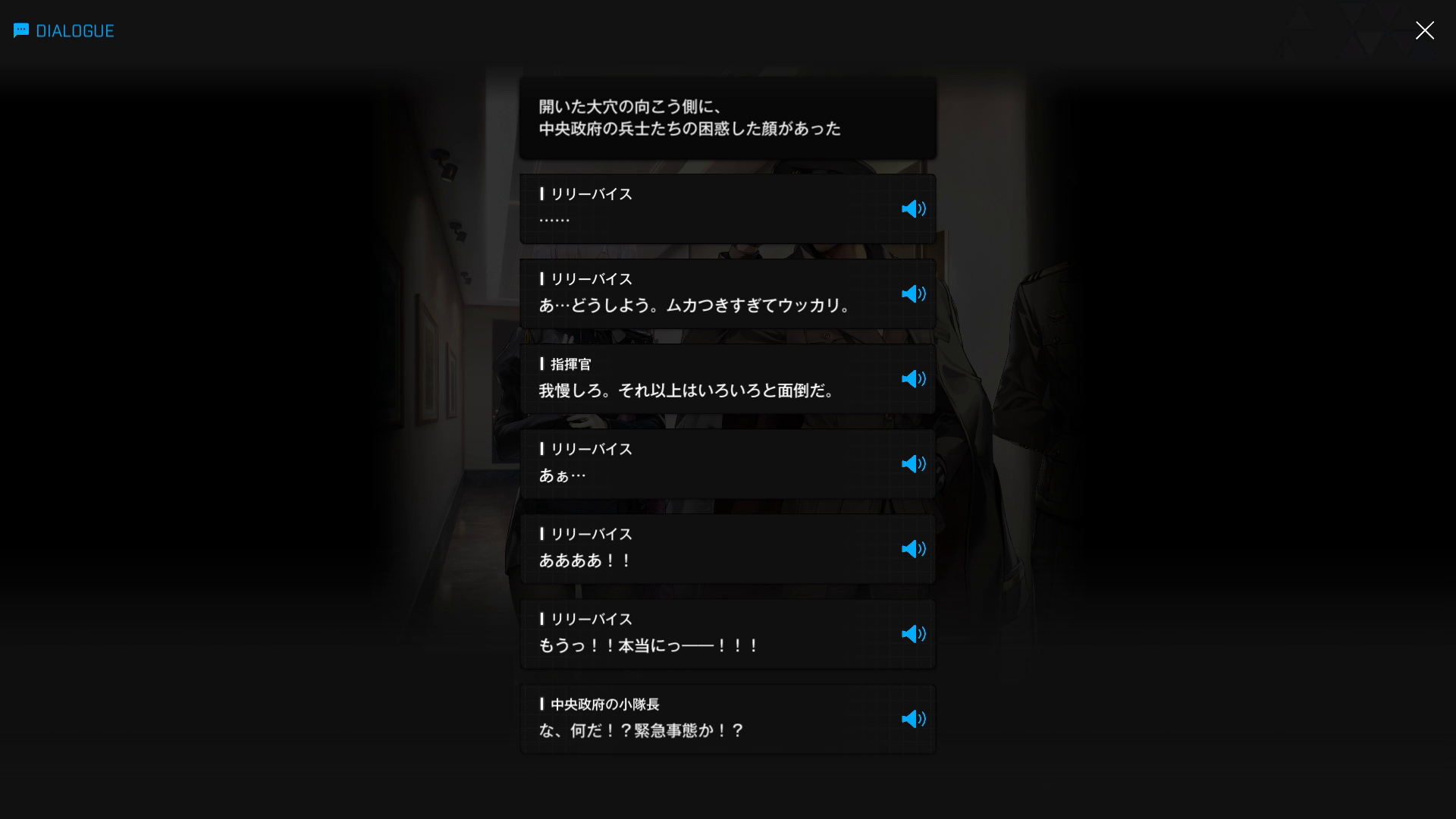Play 中央政府の小隊長's voice line
The width and height of the screenshot is (1456, 819).
913,718
